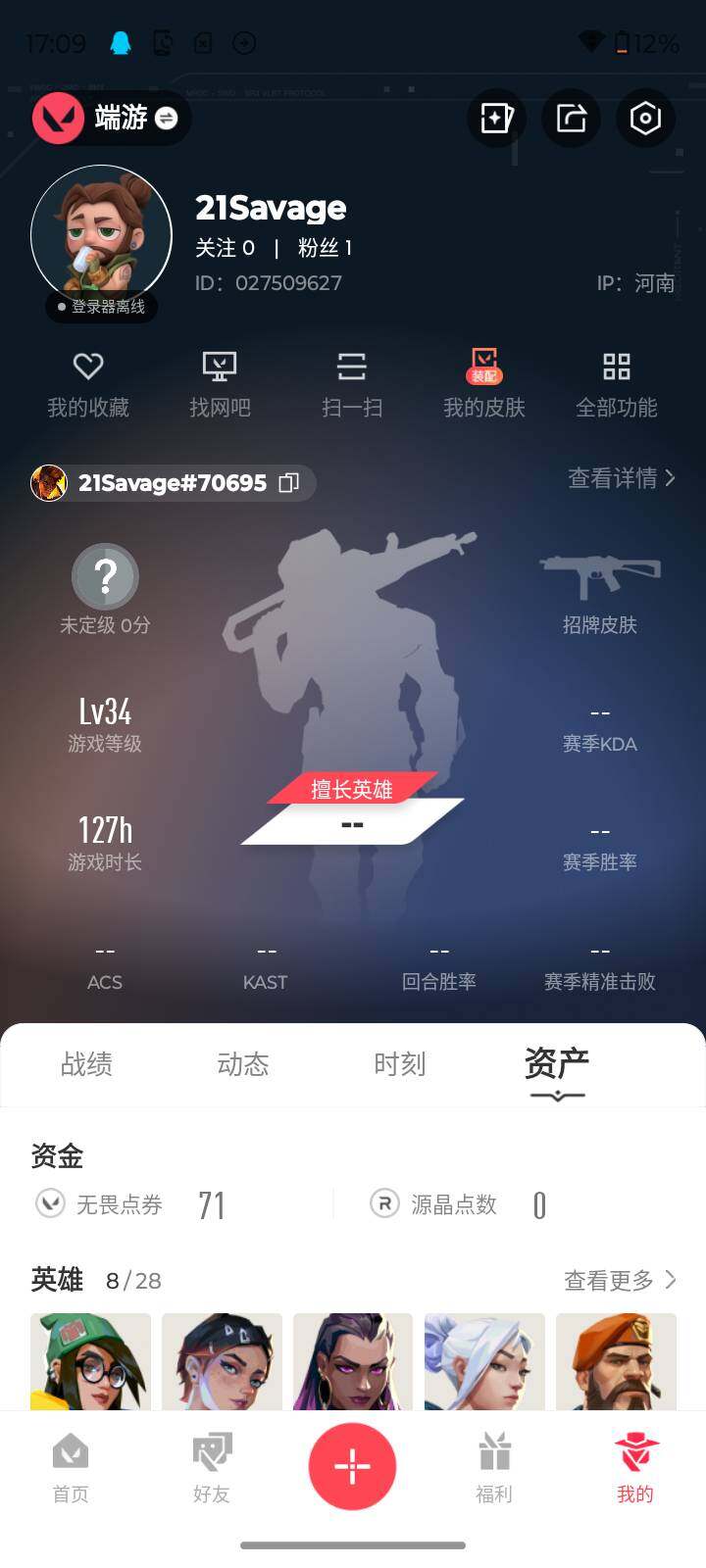Open the settings hexagon icon
The height and width of the screenshot is (1568, 706).
[644, 119]
